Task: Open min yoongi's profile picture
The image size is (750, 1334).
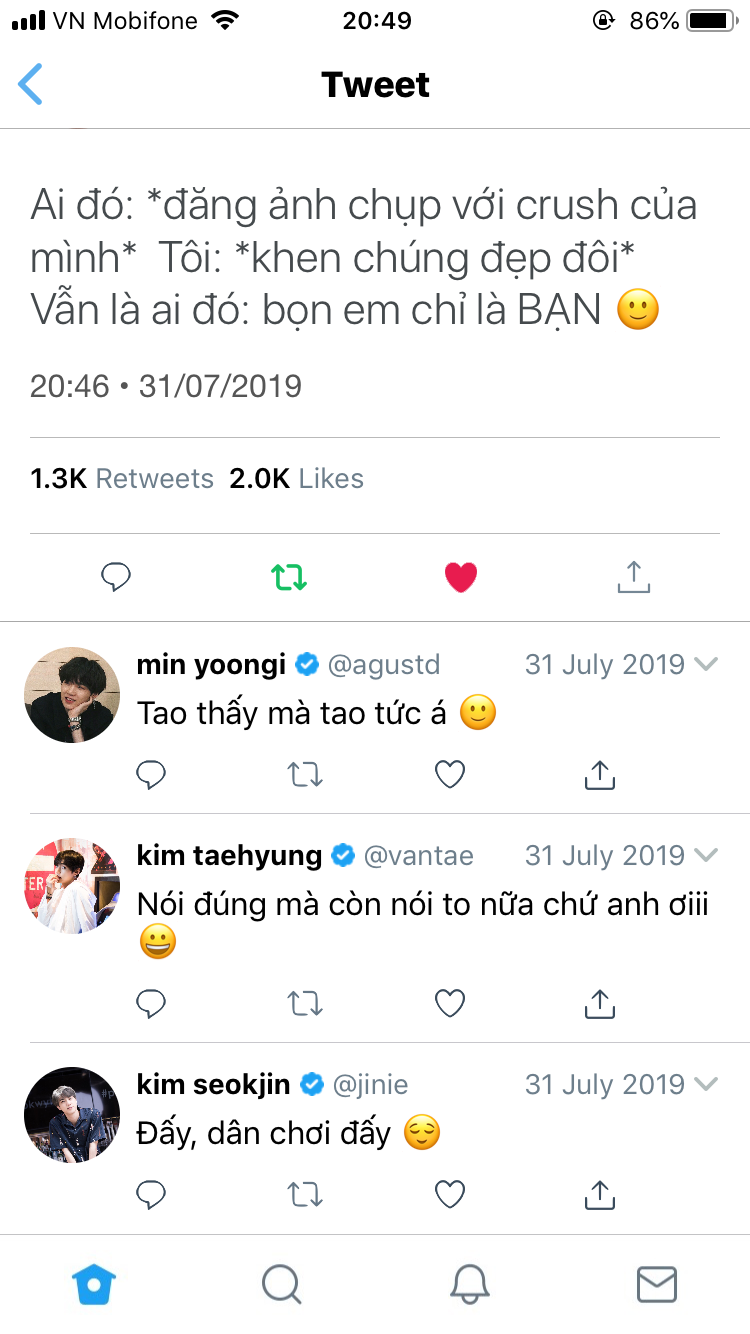Action: (x=72, y=694)
